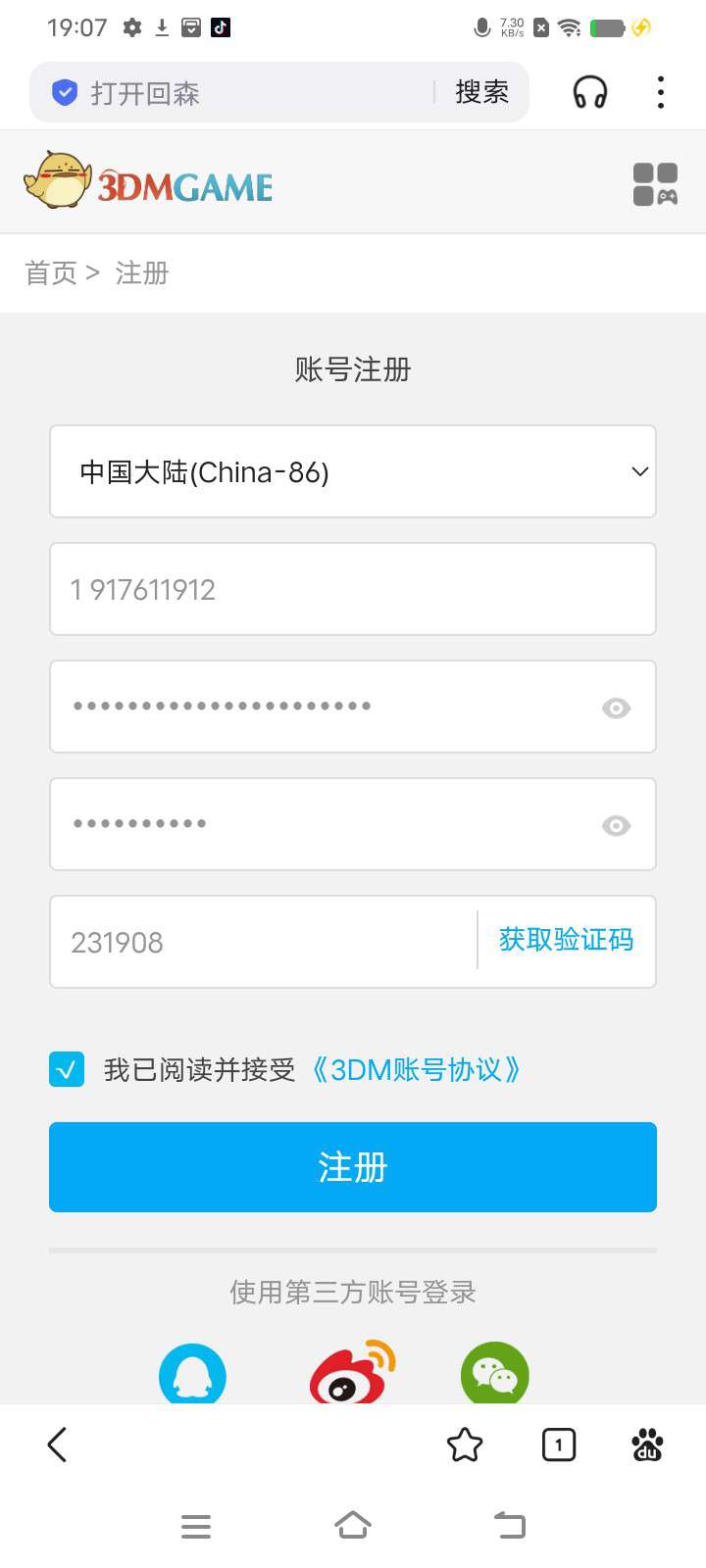Reveal the confirm password text
The width and height of the screenshot is (706, 1568).
(616, 826)
